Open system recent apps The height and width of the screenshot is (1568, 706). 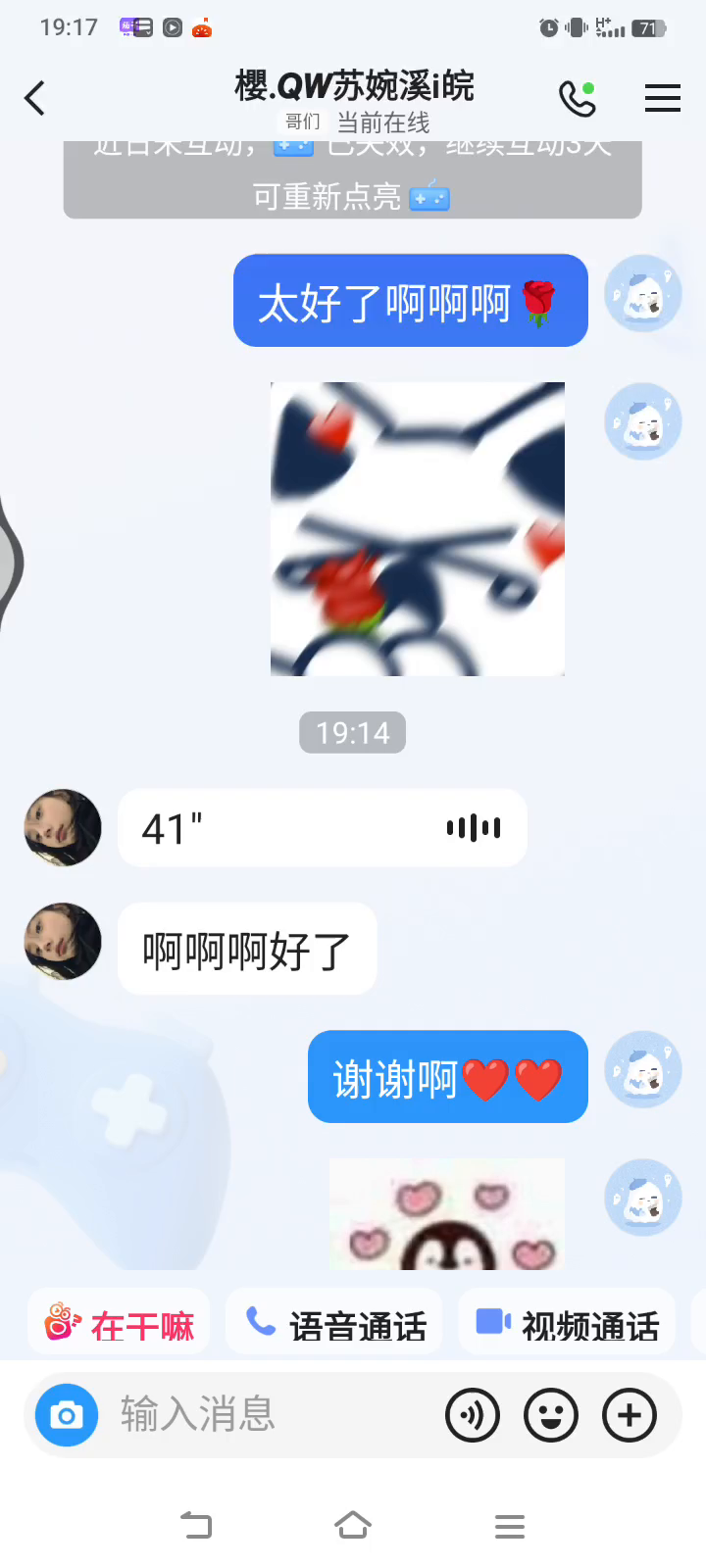point(510,1526)
